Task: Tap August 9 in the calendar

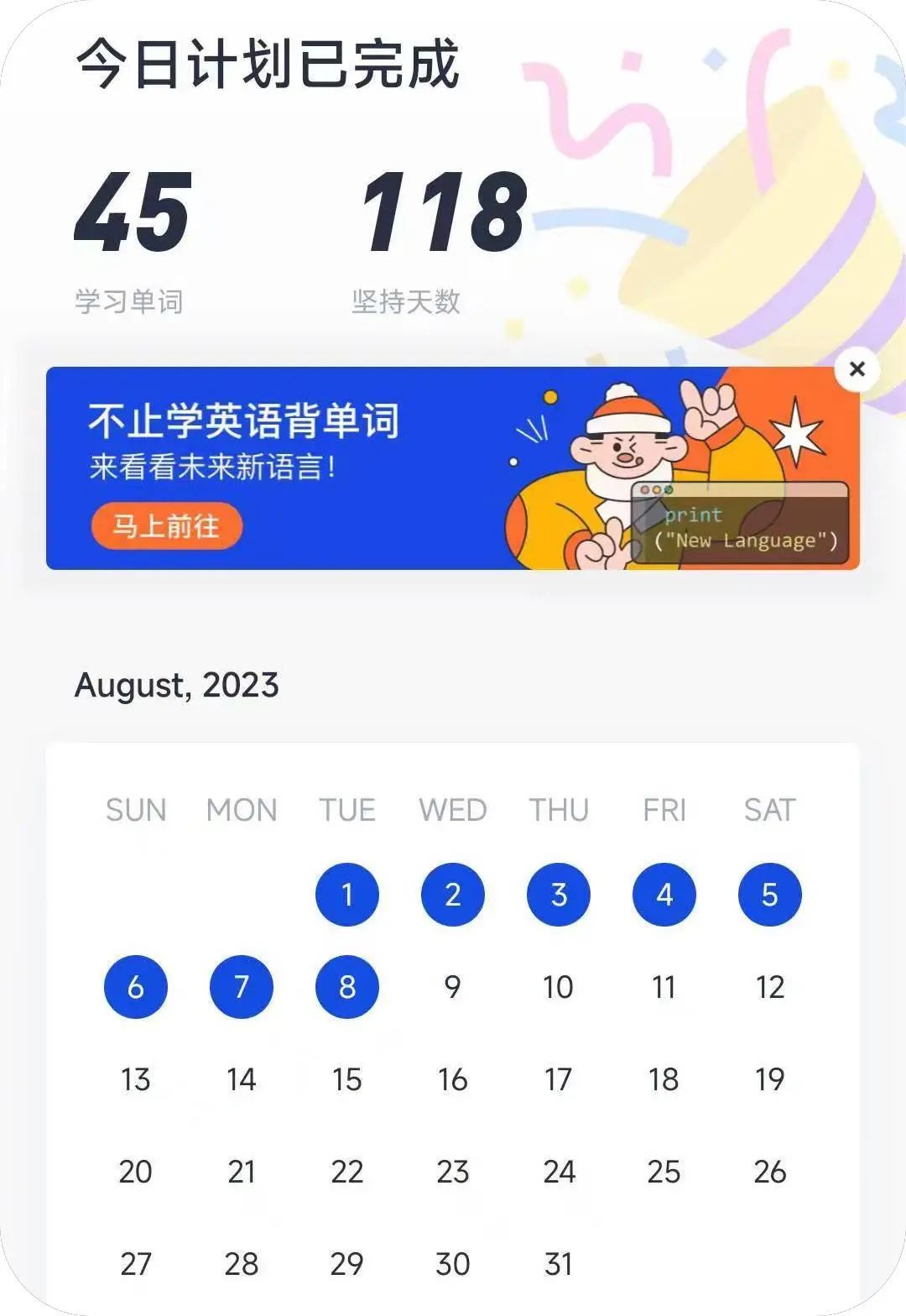Action: click(452, 987)
